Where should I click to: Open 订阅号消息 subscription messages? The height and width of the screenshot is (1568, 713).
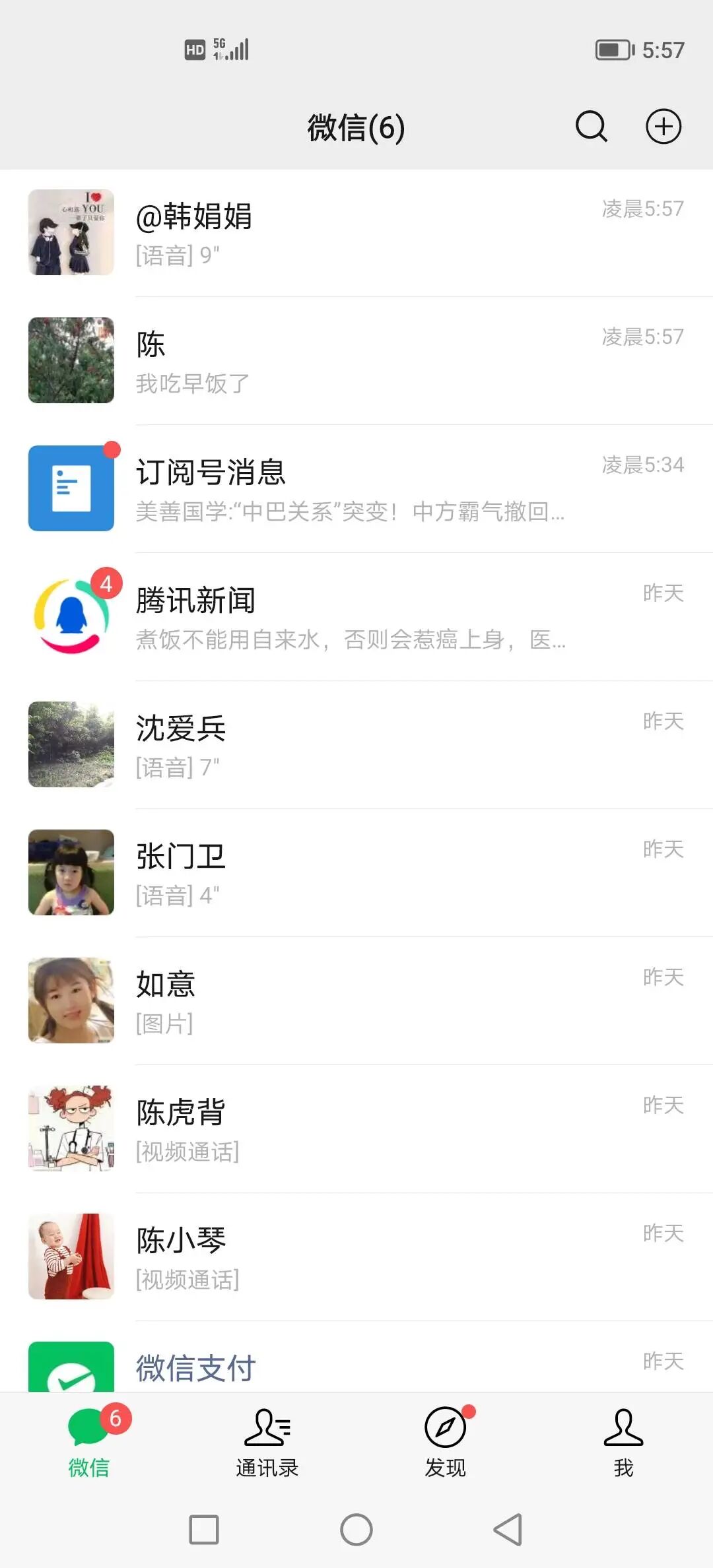pos(356,489)
